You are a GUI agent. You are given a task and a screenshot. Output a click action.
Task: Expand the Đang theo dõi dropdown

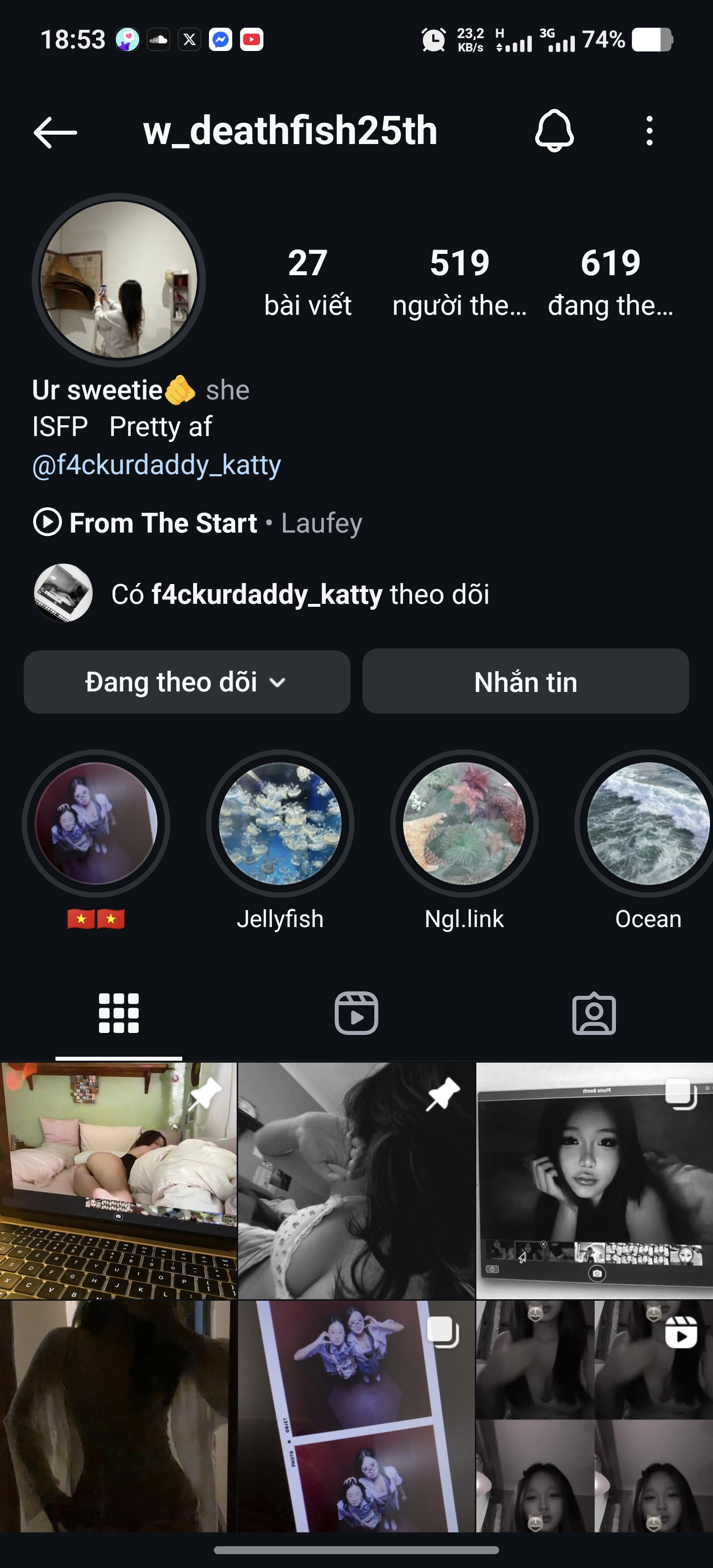pos(186,682)
